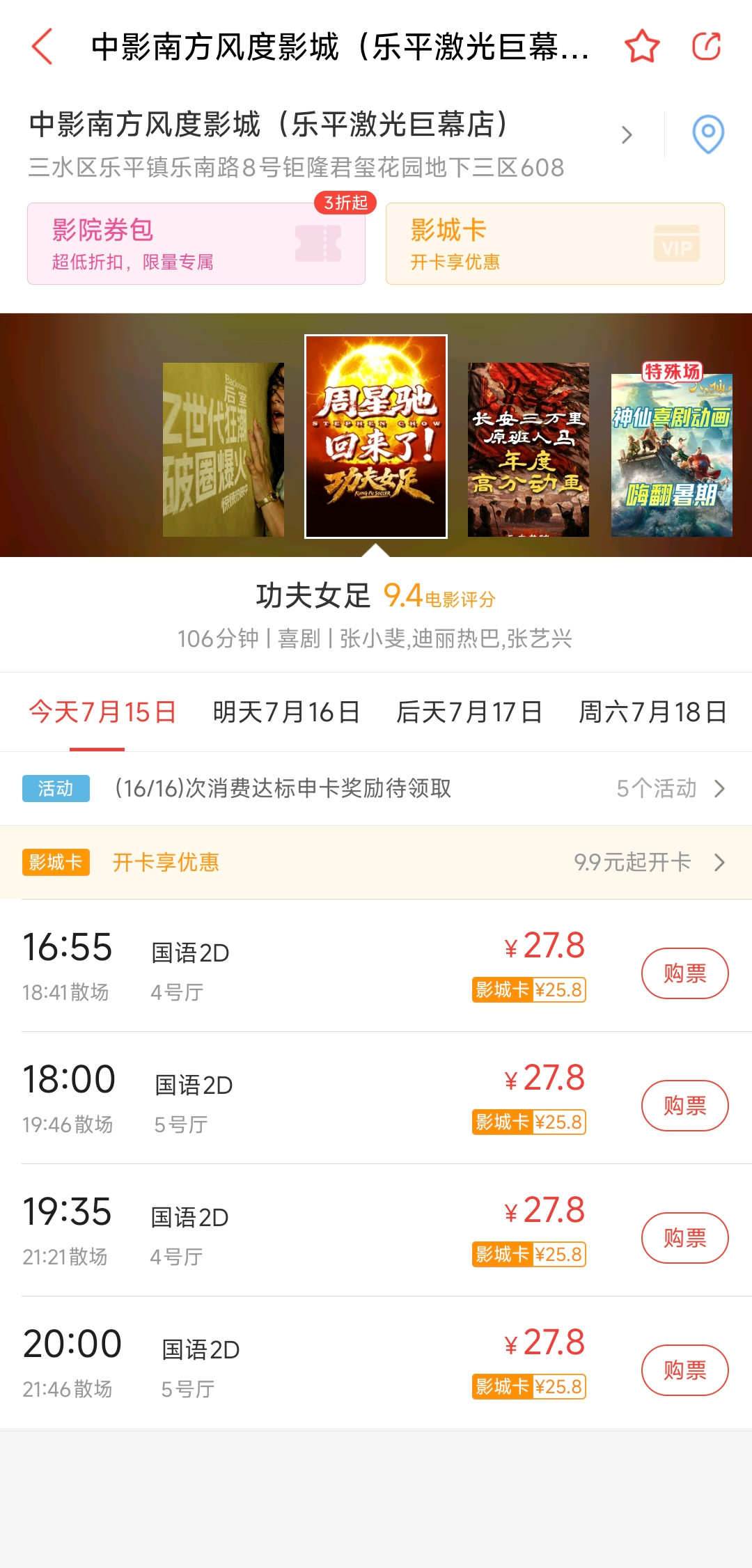View the 5个活动 promotions row

[376, 789]
